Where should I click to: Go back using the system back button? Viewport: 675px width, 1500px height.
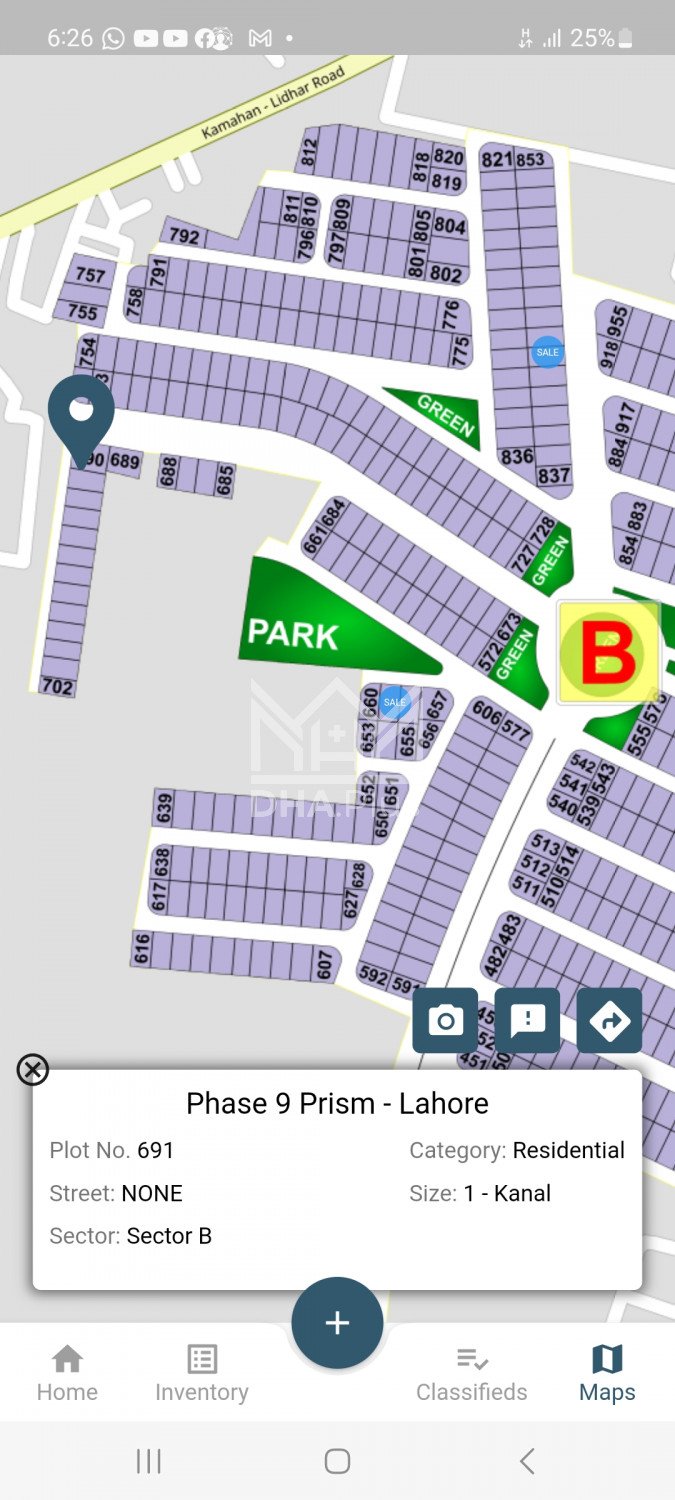[527, 1461]
